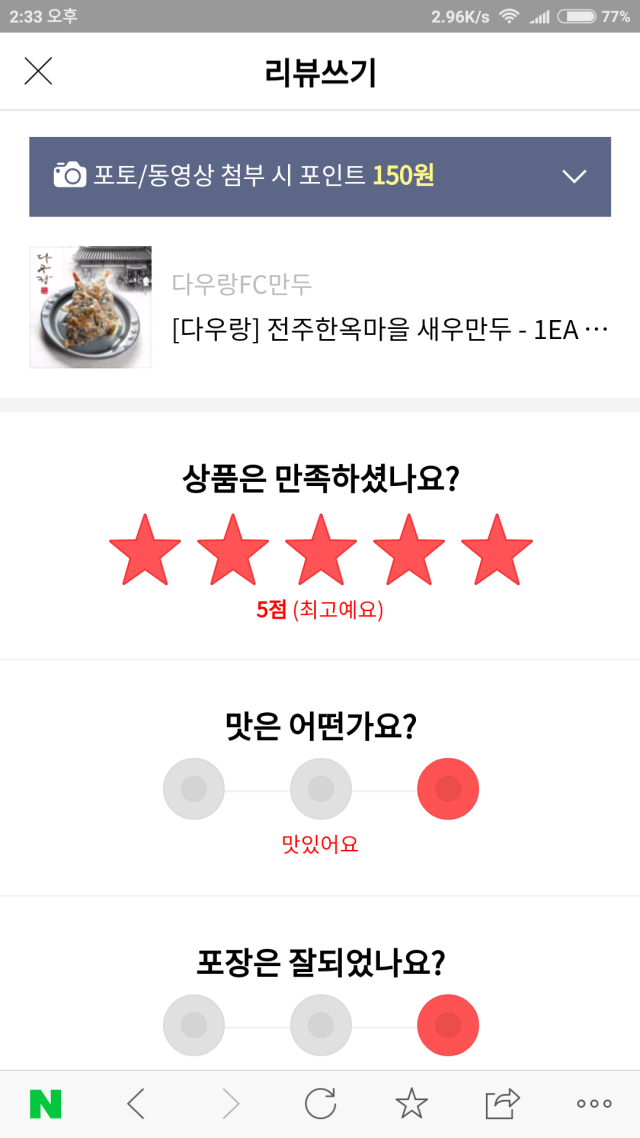The image size is (640, 1138).
Task: Navigate back with the browser arrow
Action: (136, 1104)
